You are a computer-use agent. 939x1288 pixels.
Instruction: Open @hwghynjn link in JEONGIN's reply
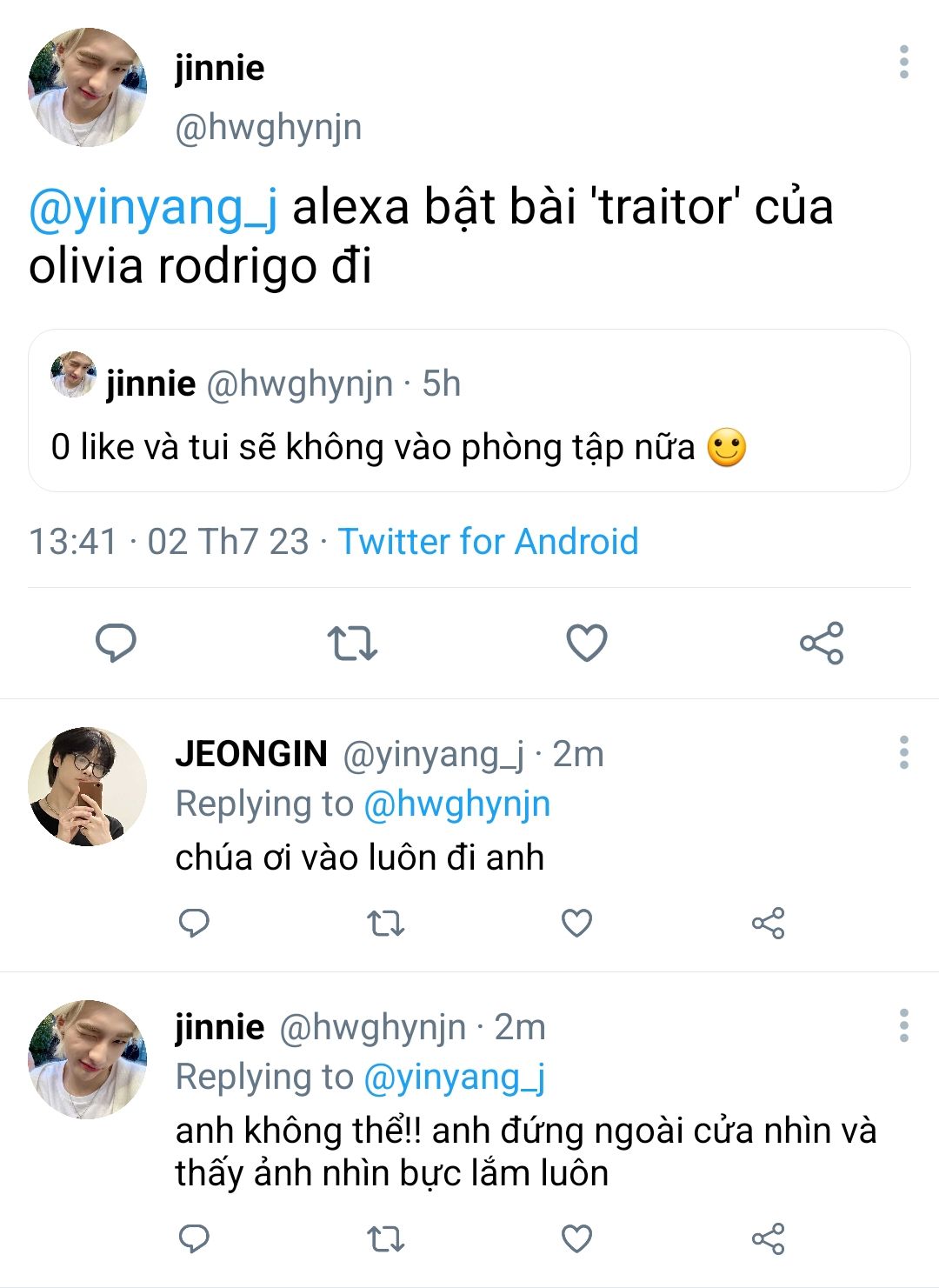coord(456,804)
